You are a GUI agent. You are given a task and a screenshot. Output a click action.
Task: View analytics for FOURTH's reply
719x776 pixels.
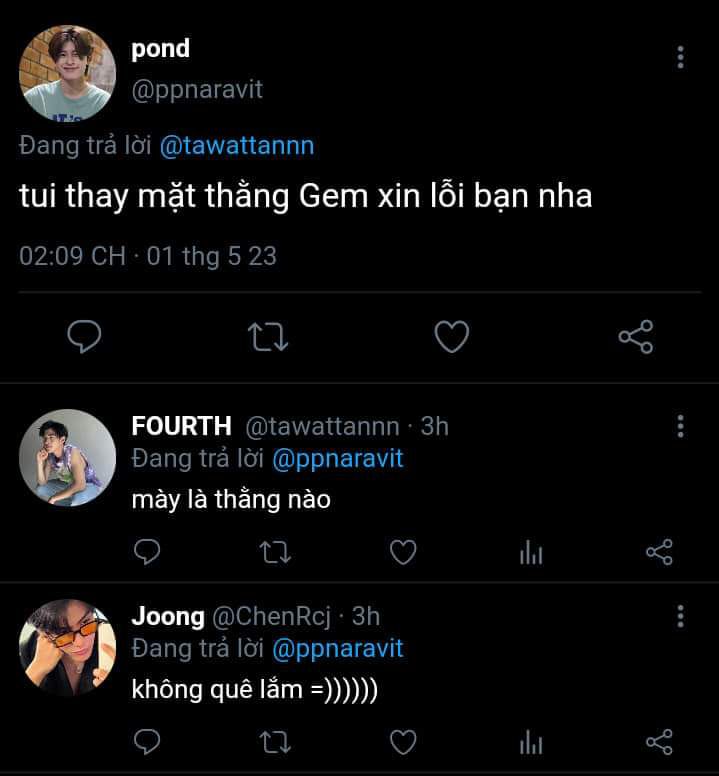click(x=531, y=551)
